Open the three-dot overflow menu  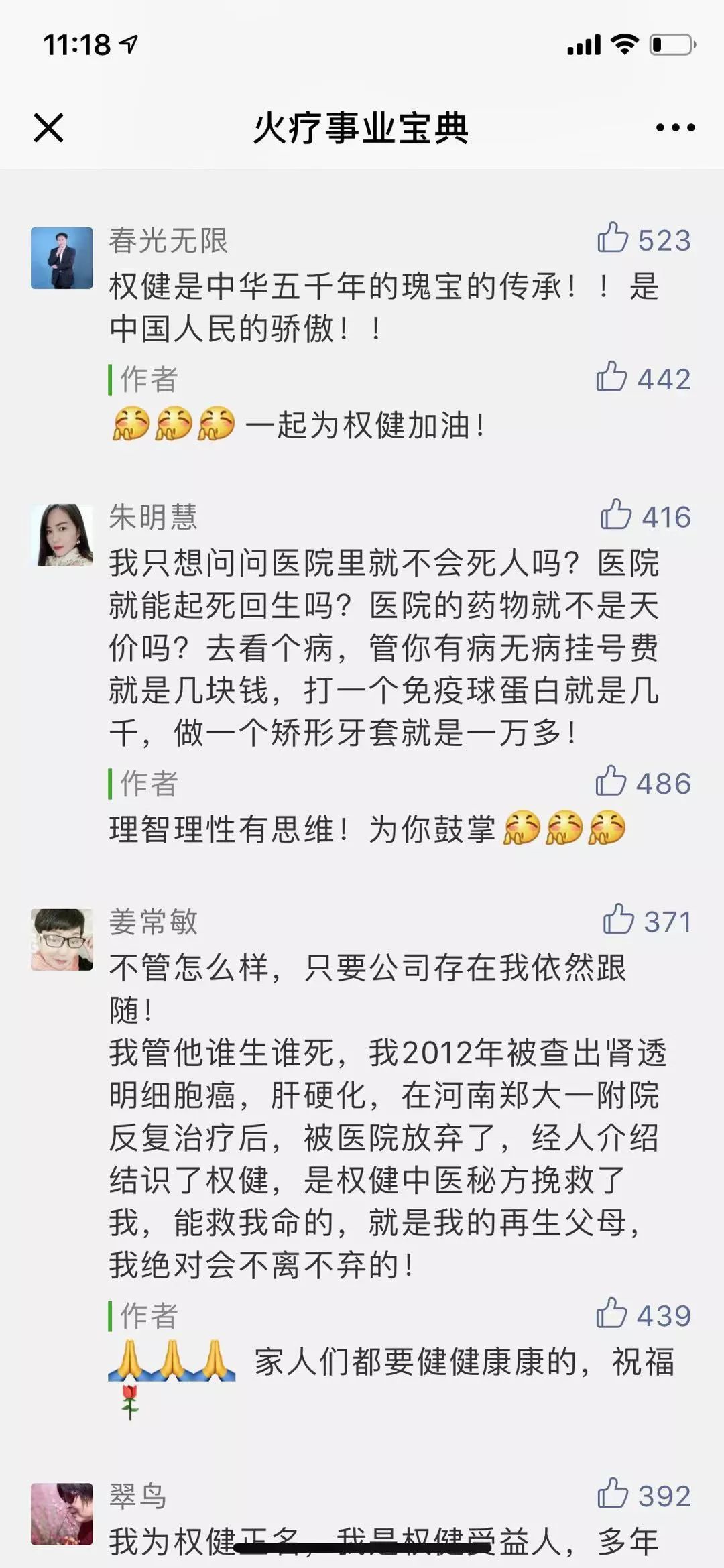(674, 127)
